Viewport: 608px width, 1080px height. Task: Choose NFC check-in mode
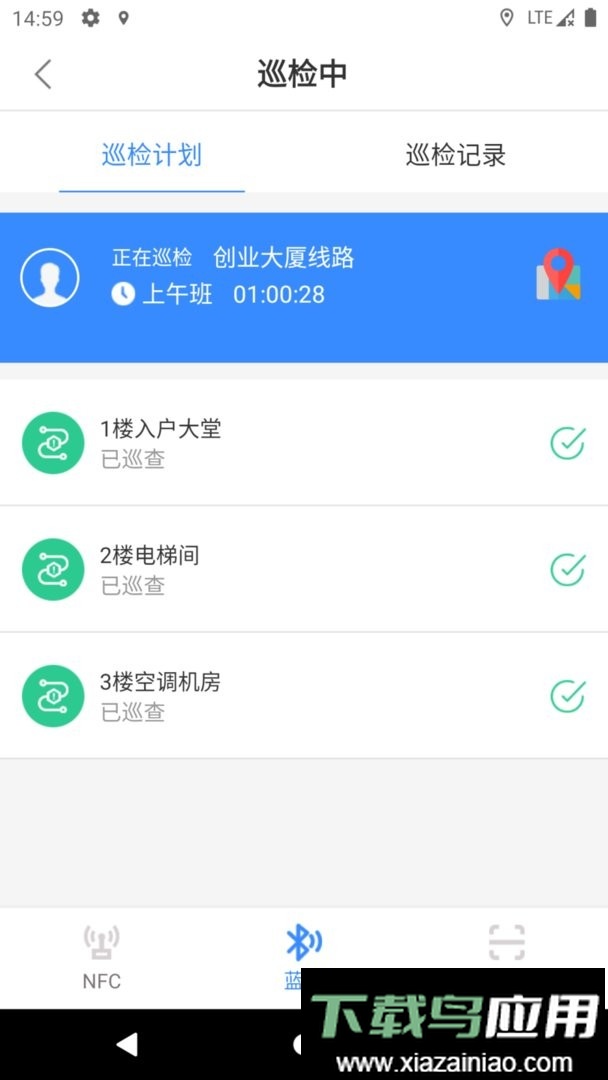tap(101, 956)
